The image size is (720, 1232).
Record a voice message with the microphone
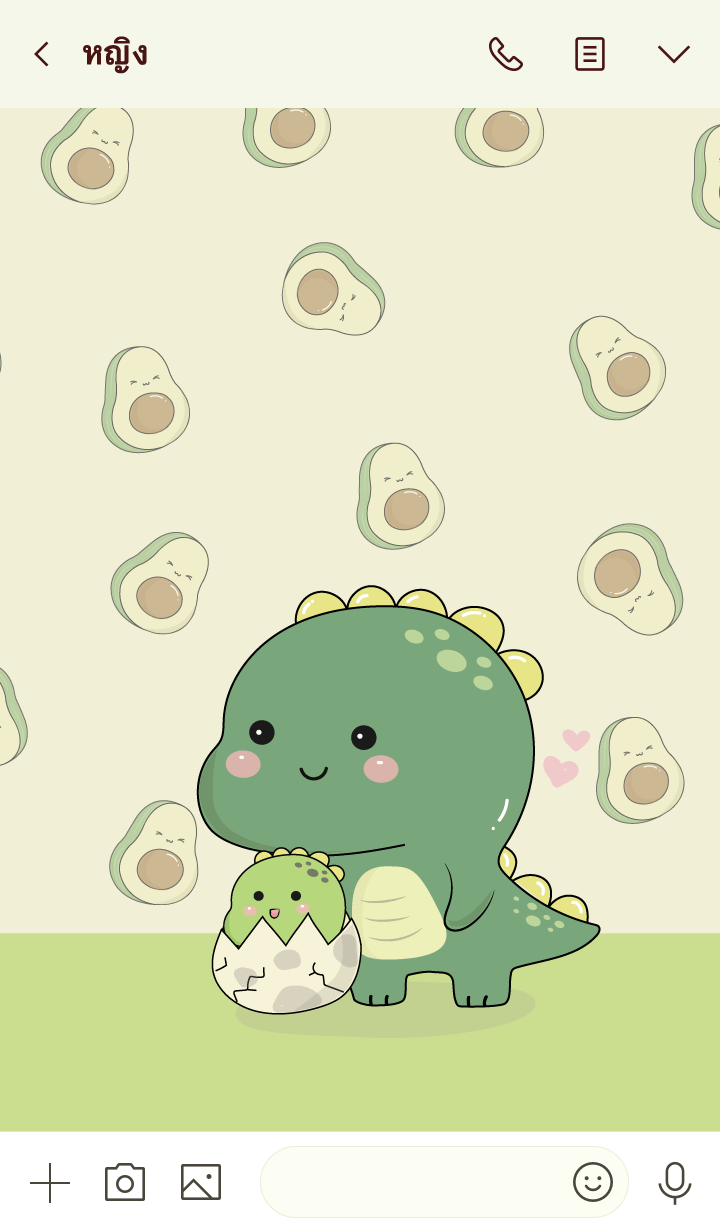coord(675,1182)
